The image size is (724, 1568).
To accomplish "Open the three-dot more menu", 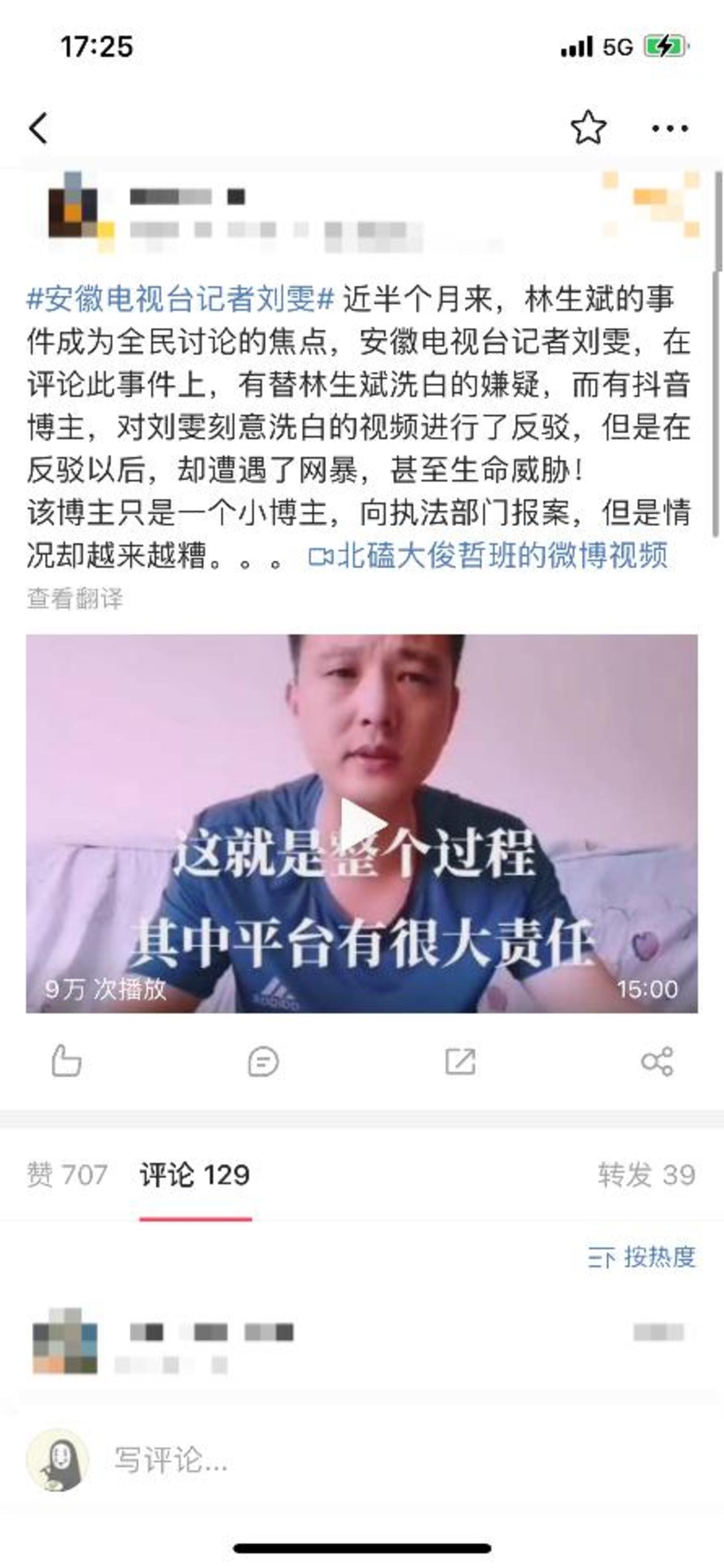I will pyautogui.click(x=669, y=128).
